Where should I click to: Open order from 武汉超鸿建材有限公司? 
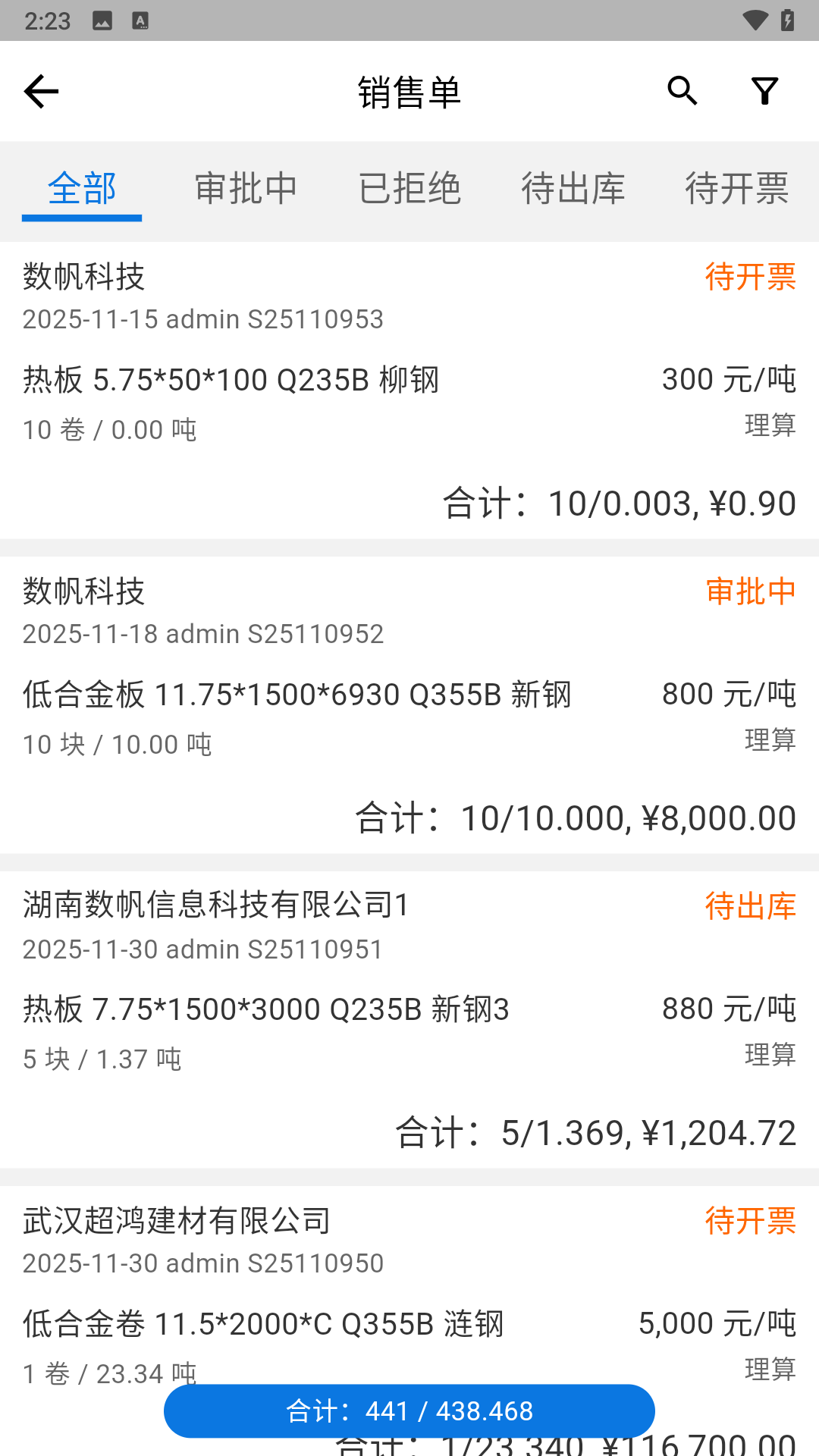click(x=176, y=1221)
